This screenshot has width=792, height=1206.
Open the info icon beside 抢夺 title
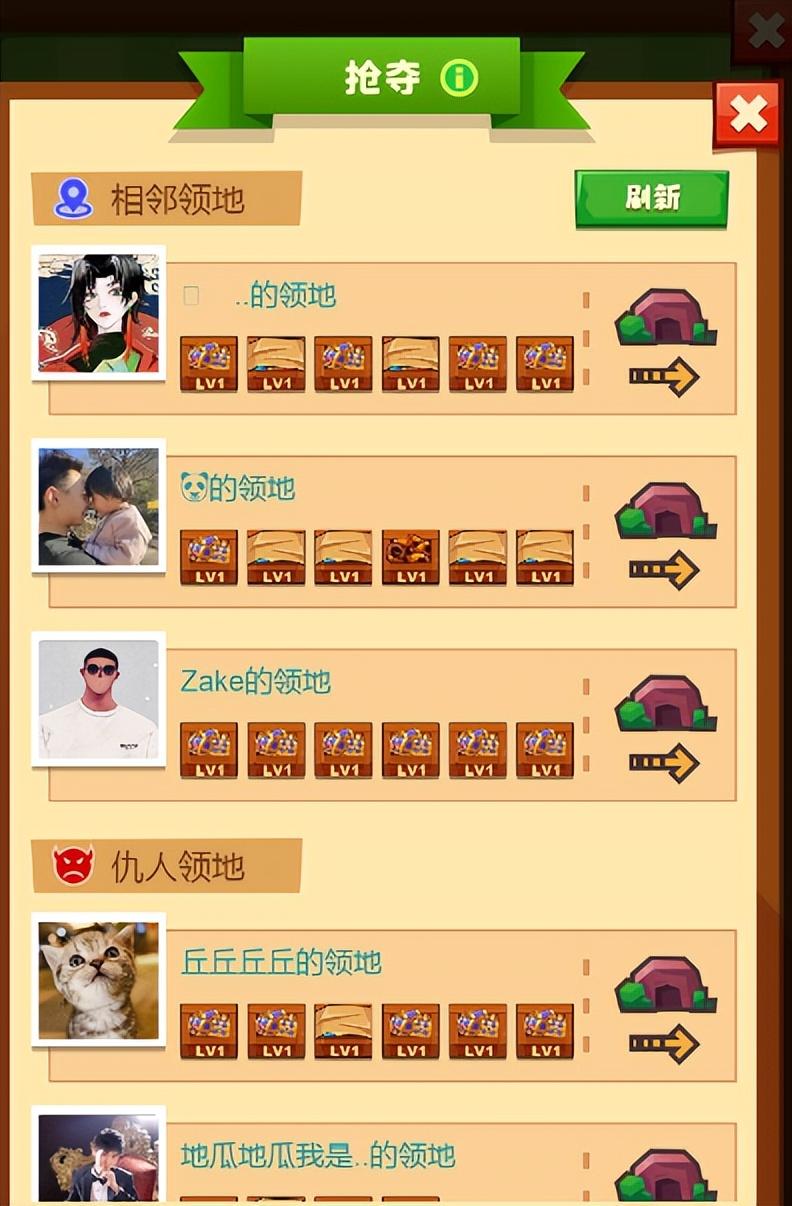[x=459, y=78]
